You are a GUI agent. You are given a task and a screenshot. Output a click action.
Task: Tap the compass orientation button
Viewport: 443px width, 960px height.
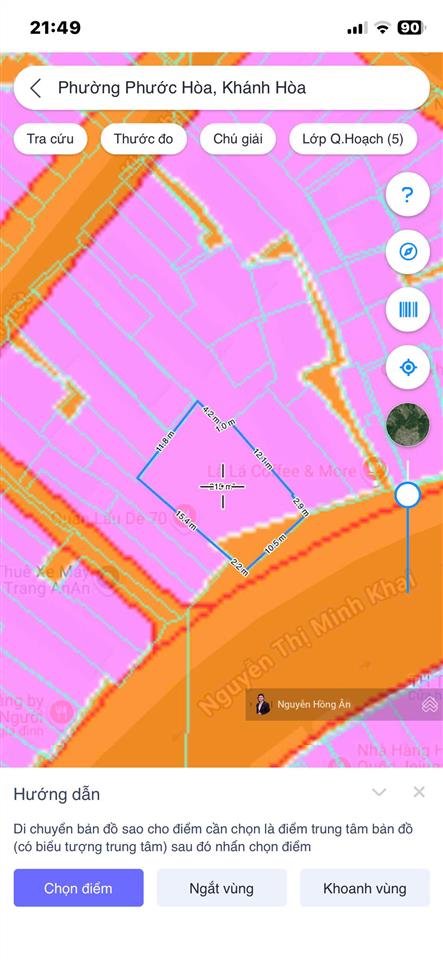tap(408, 252)
